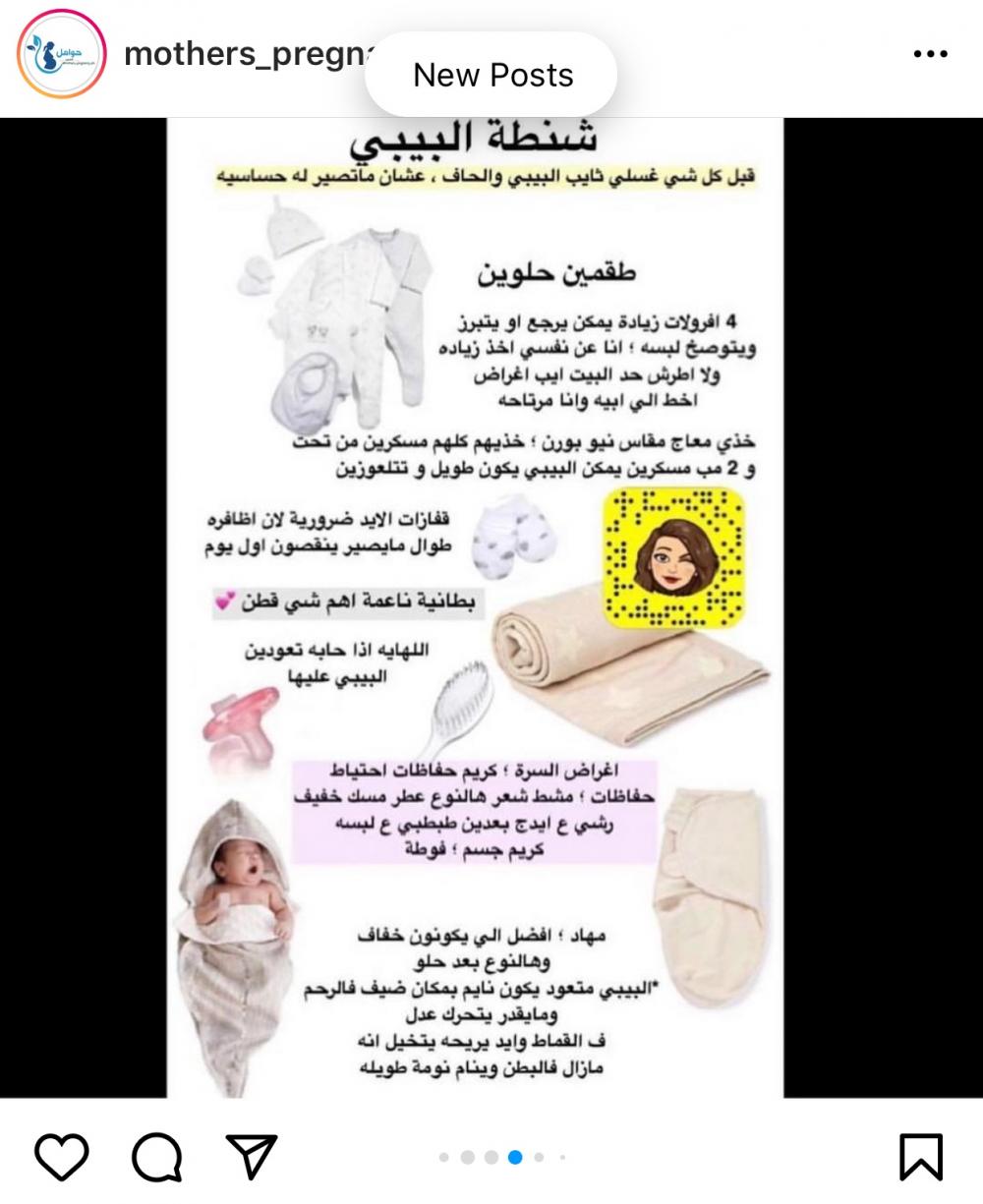Screen dimensions: 983x1204
Task: Open mothers_pregnancy profile picture
Action: (x=61, y=54)
